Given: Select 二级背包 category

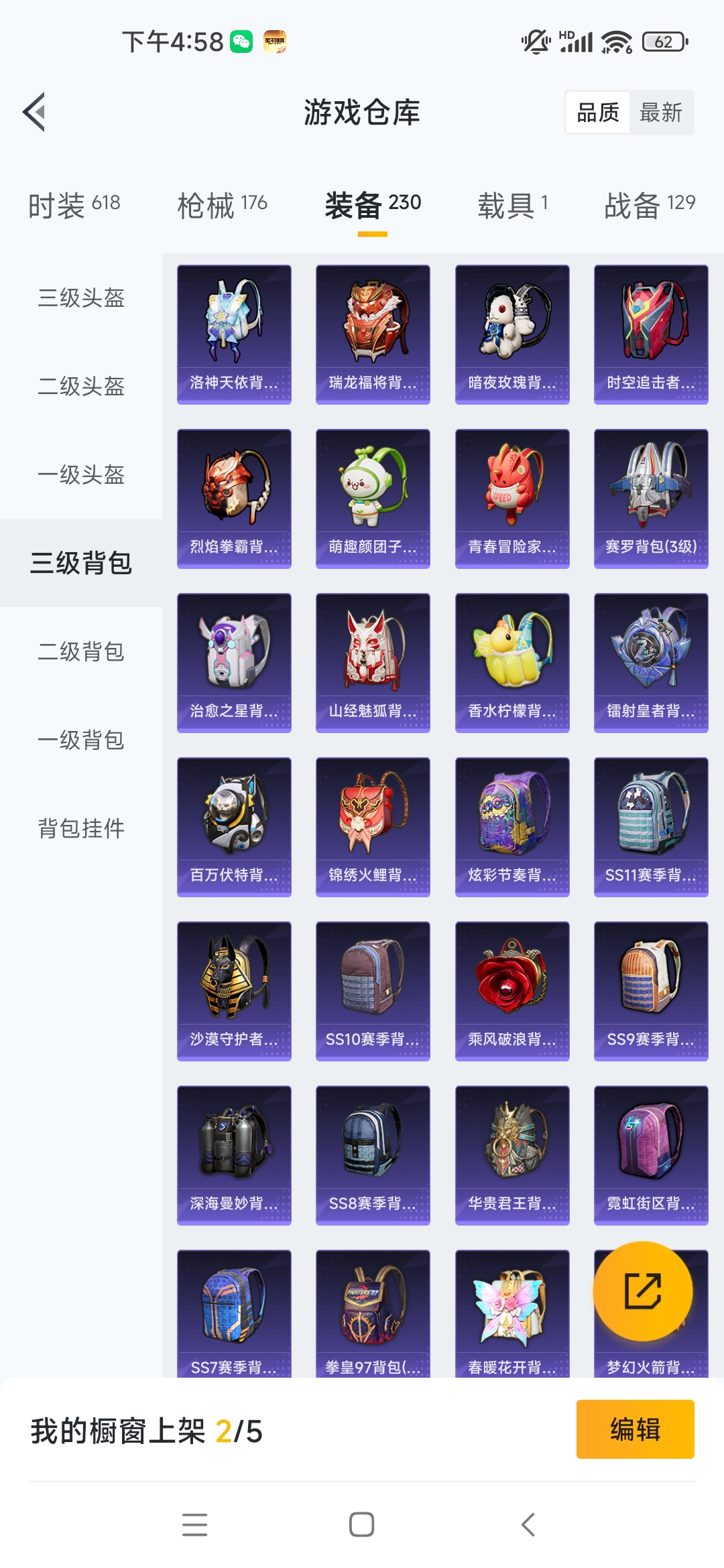Looking at the screenshot, I should pyautogui.click(x=81, y=651).
